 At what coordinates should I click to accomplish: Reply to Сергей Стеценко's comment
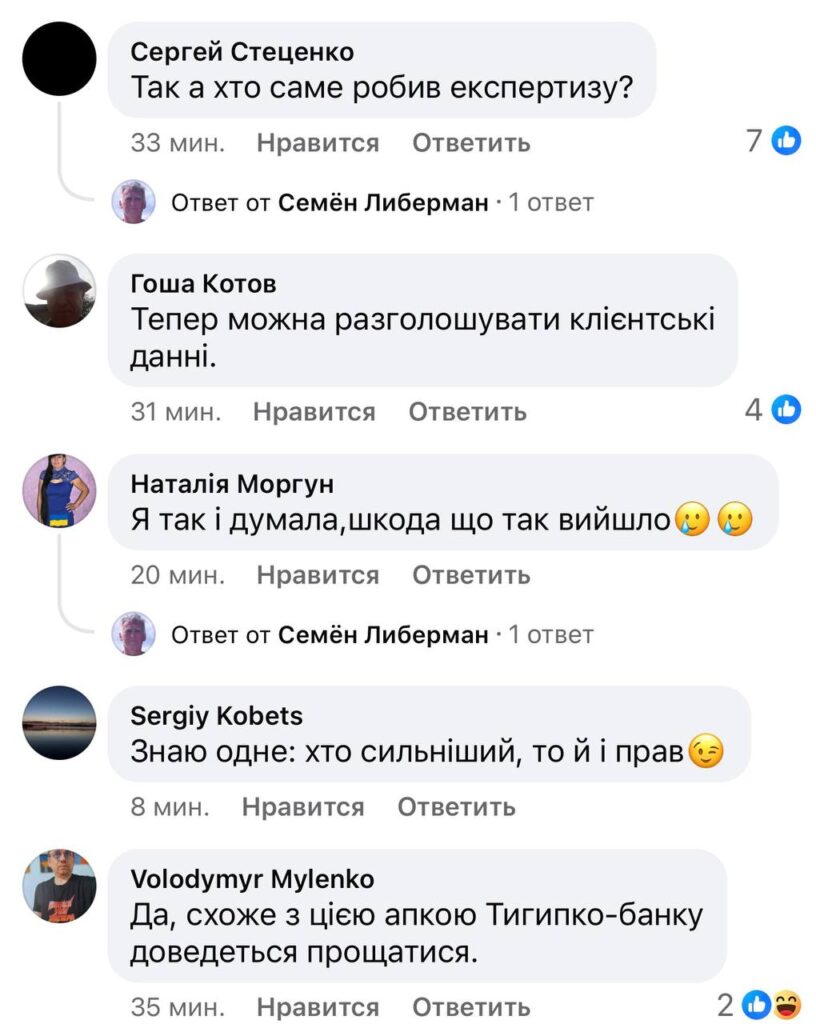471,143
